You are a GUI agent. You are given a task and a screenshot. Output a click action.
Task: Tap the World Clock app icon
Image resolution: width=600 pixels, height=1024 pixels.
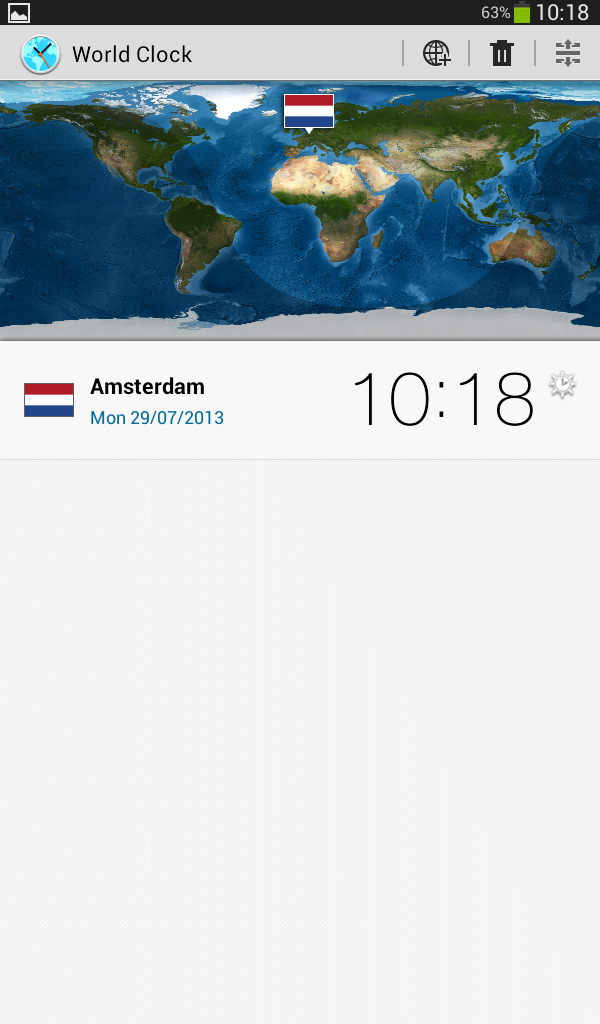click(40, 54)
